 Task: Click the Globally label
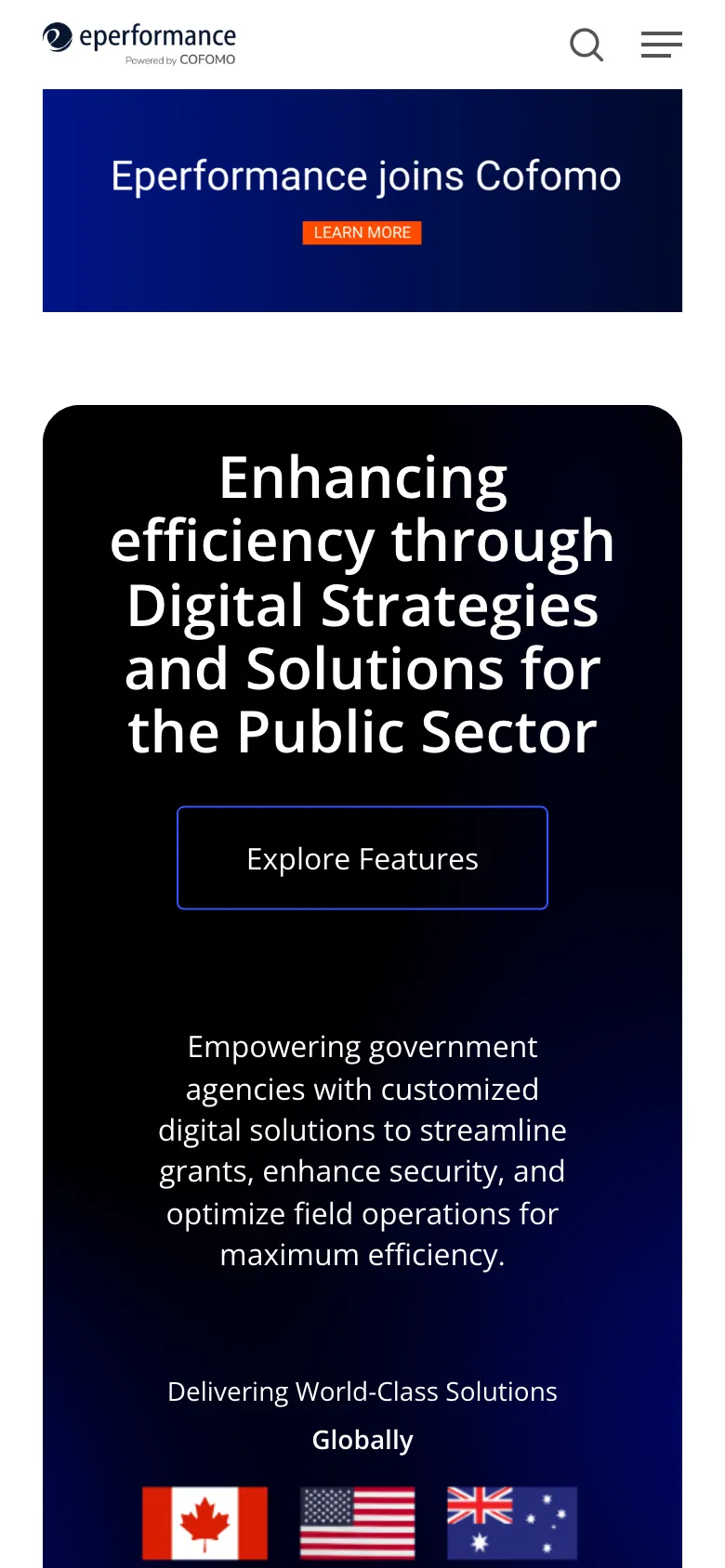coord(362,1439)
